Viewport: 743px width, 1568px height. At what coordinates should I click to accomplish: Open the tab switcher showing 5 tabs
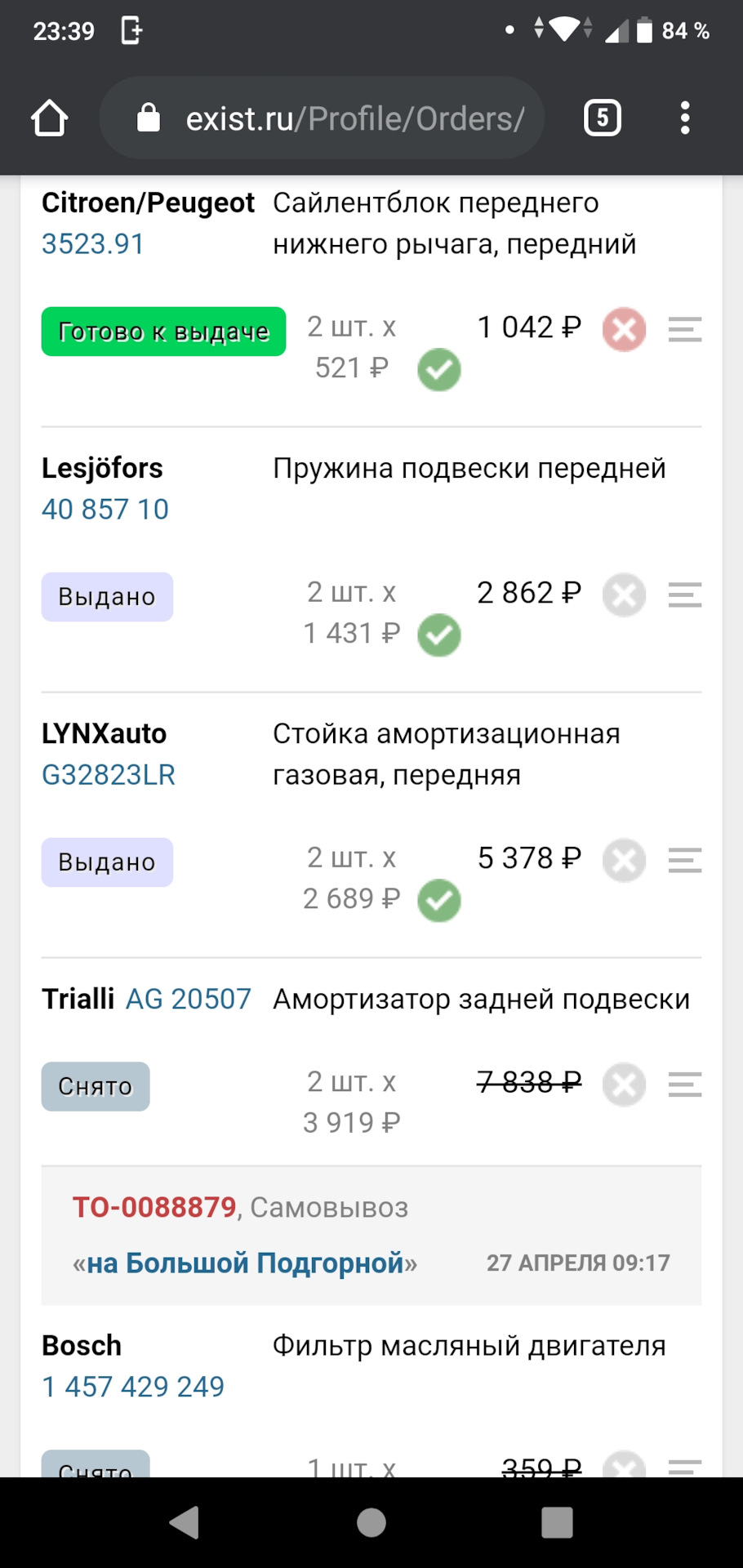click(603, 118)
